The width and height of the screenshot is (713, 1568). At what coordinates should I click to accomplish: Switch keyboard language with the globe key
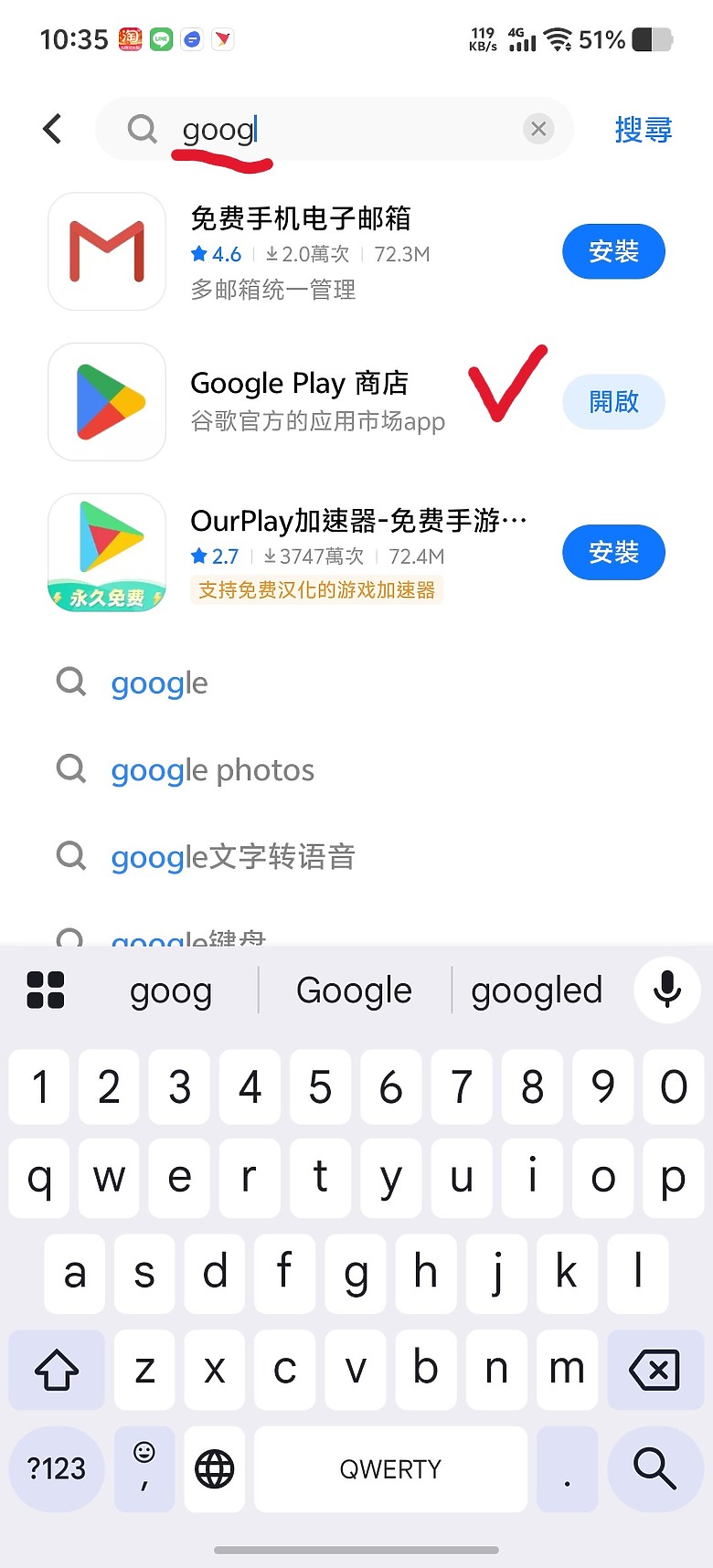[215, 1469]
